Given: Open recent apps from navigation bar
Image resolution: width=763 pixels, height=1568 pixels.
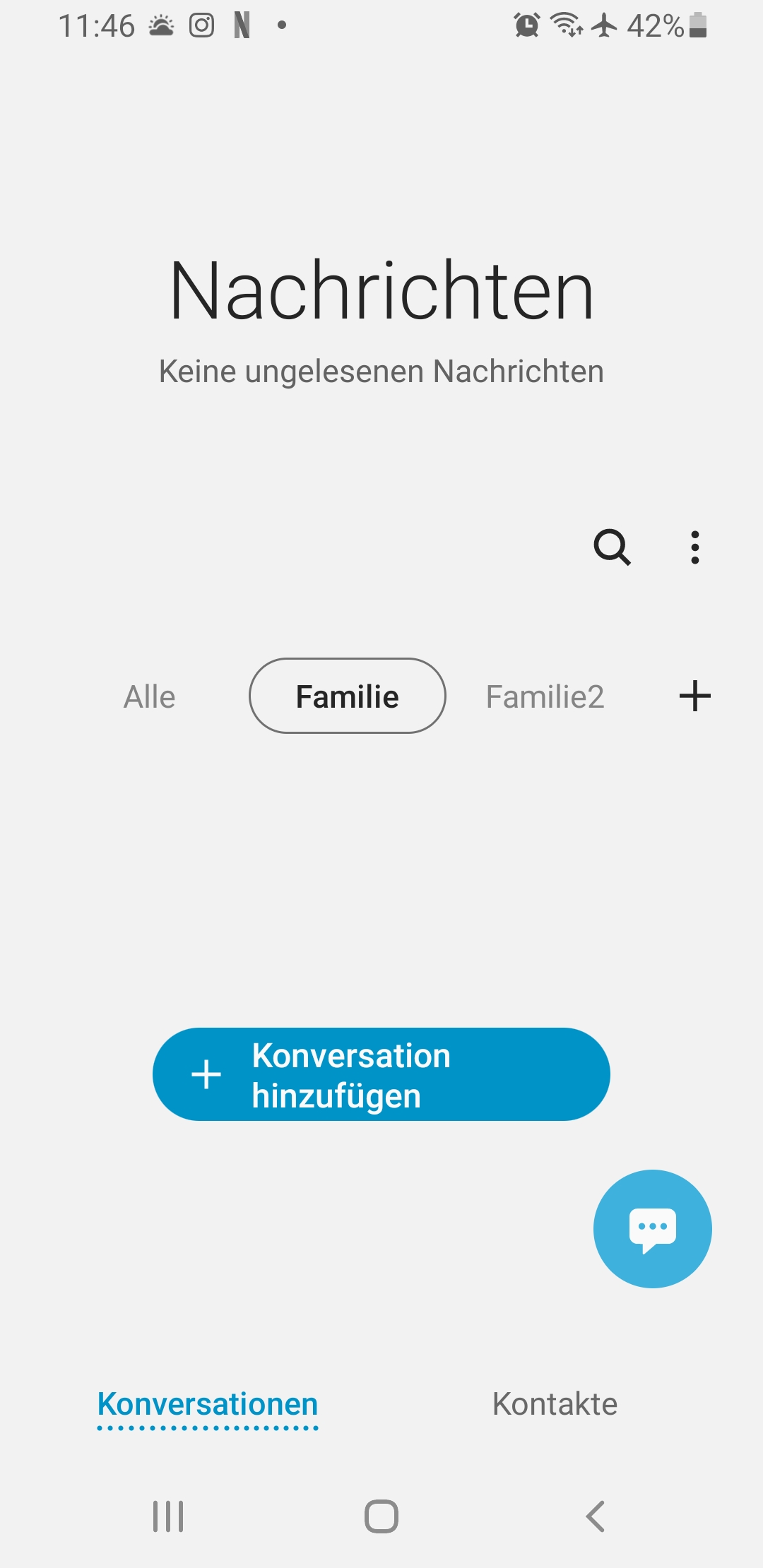Looking at the screenshot, I should [x=168, y=1516].
